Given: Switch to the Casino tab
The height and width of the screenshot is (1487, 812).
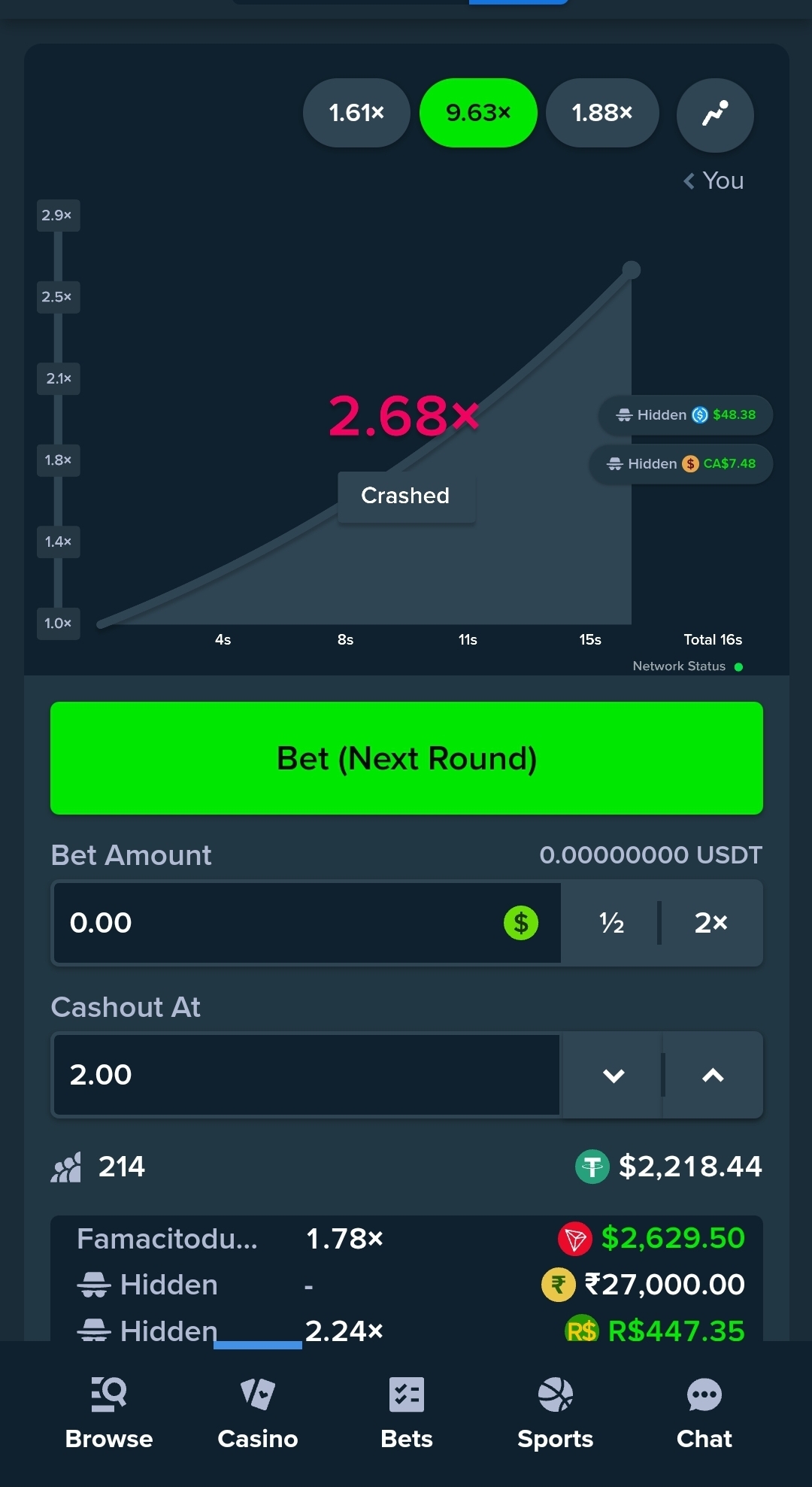Looking at the screenshot, I should (x=258, y=1413).
